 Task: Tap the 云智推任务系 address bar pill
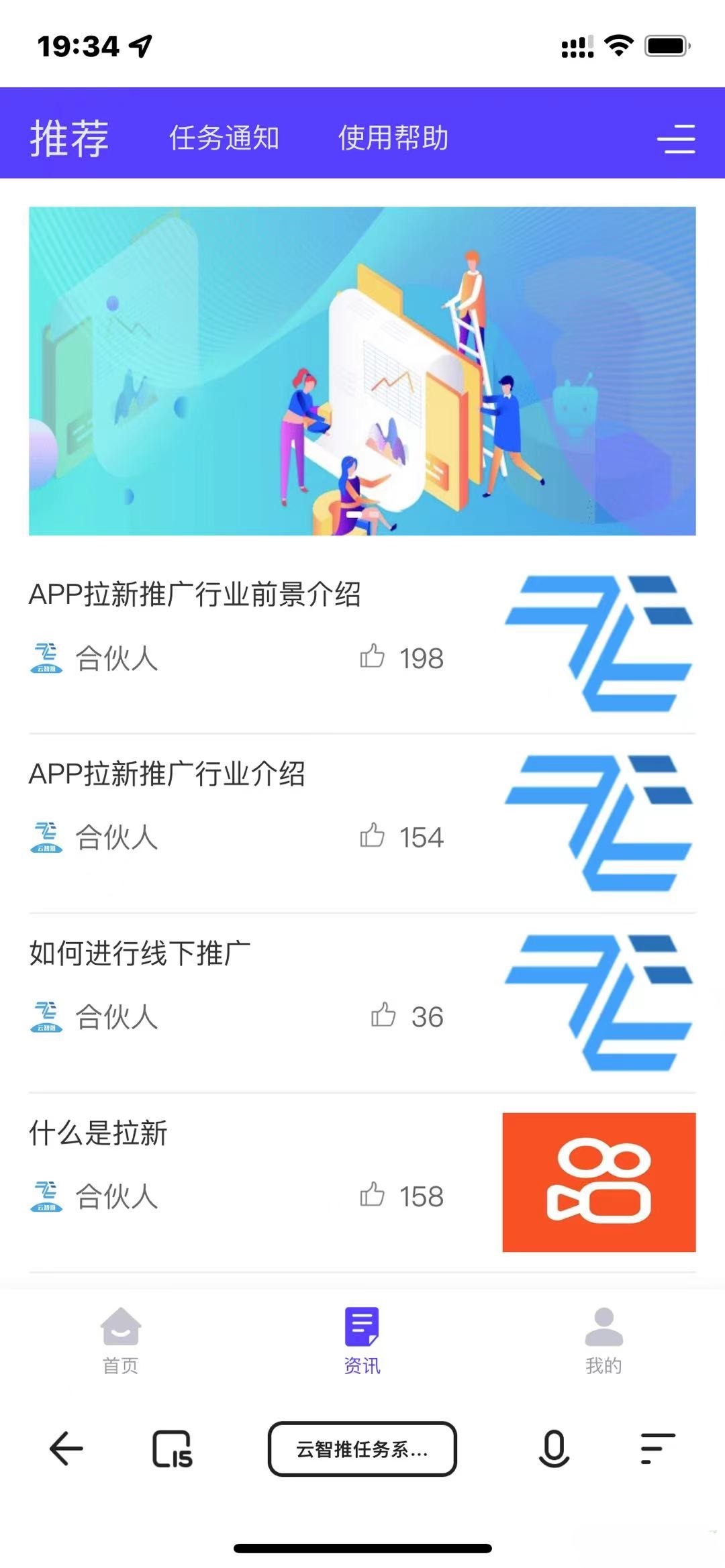[x=362, y=1448]
